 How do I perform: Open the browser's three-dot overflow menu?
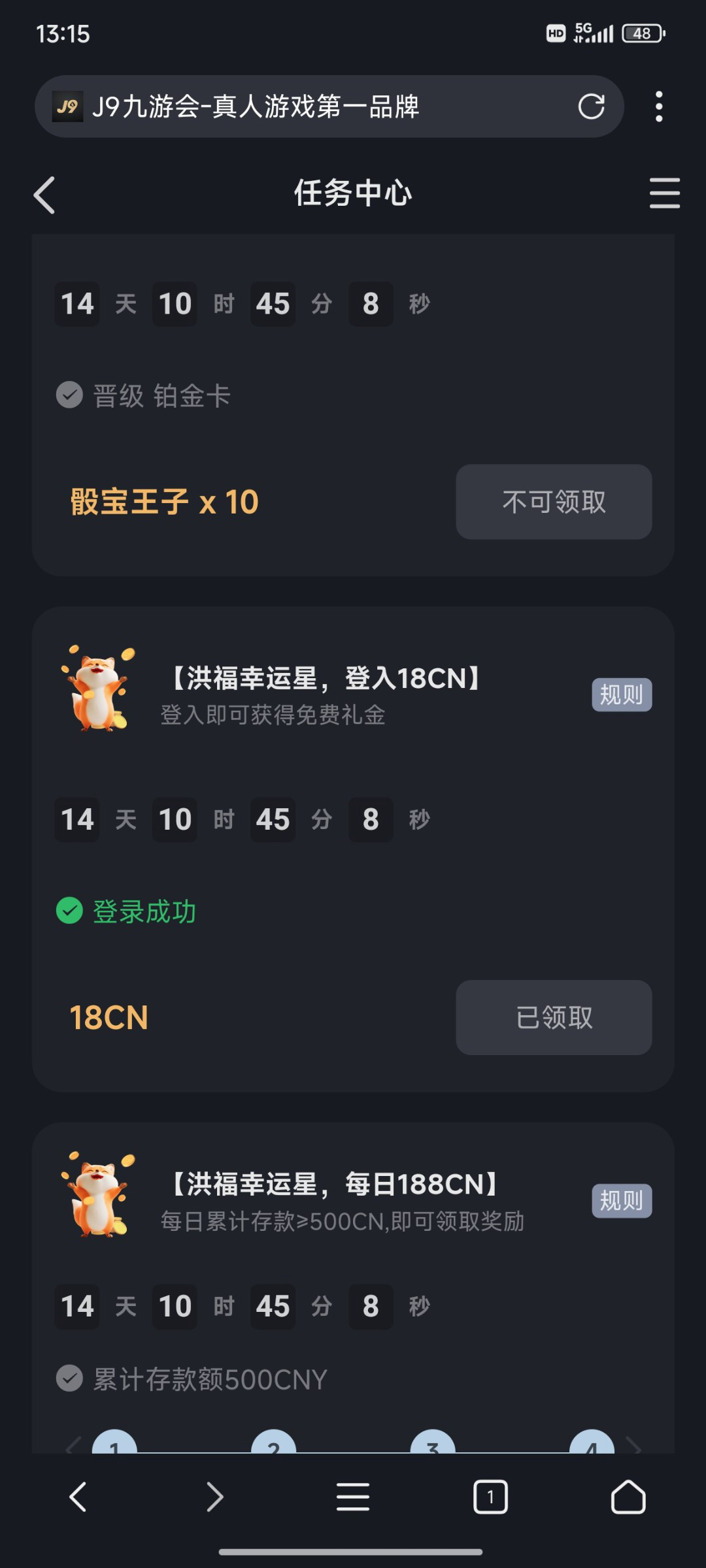coord(659,106)
